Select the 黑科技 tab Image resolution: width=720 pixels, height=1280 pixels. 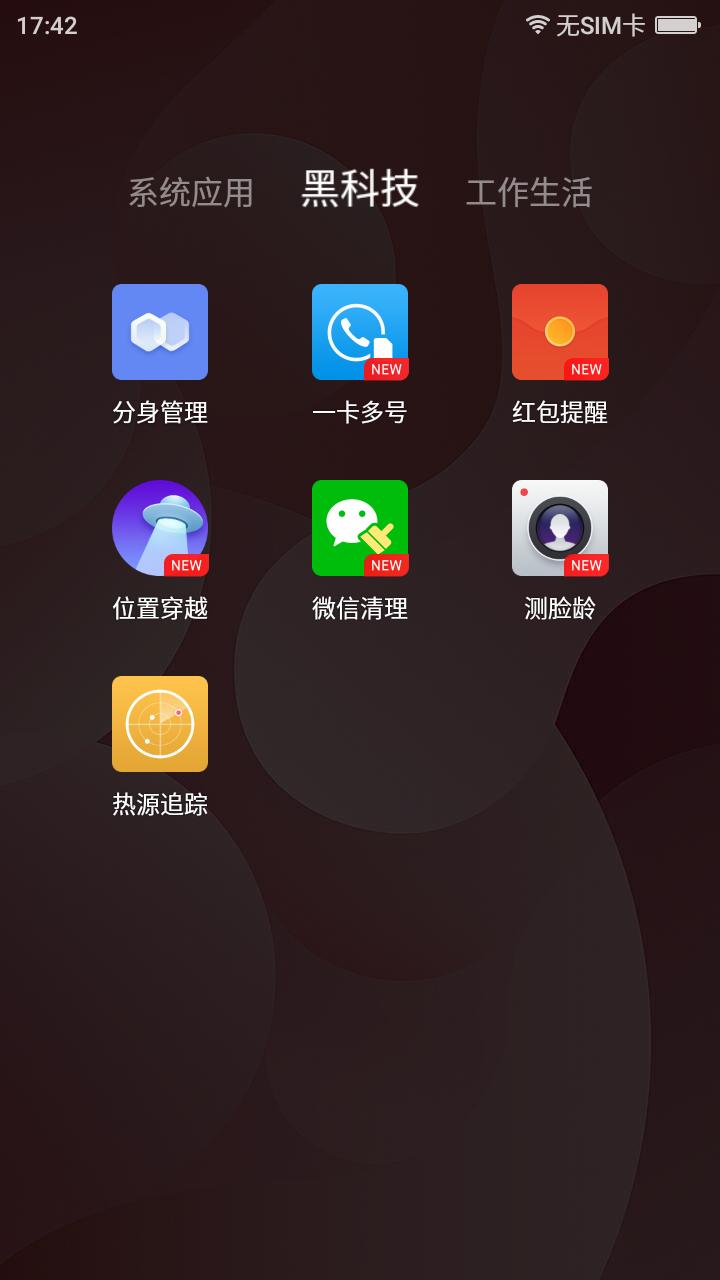360,189
